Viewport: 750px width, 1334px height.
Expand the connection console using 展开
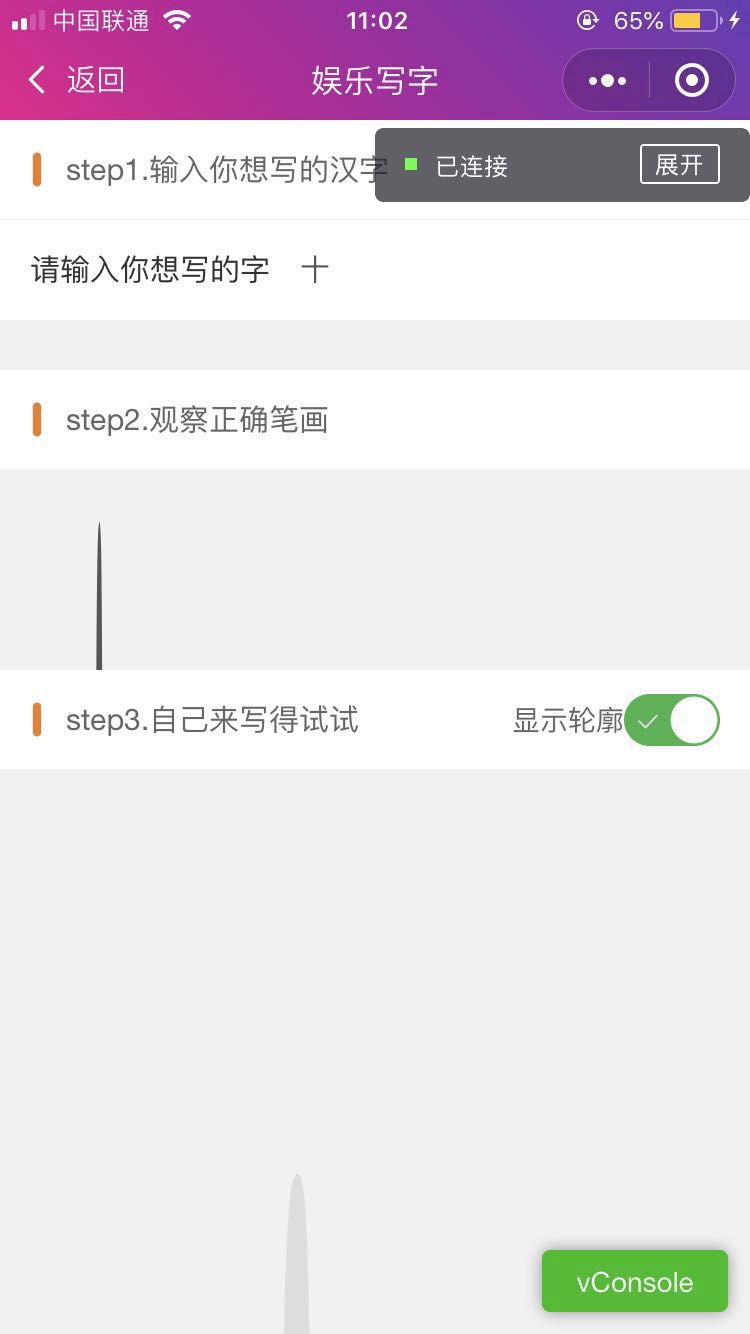pyautogui.click(x=679, y=165)
